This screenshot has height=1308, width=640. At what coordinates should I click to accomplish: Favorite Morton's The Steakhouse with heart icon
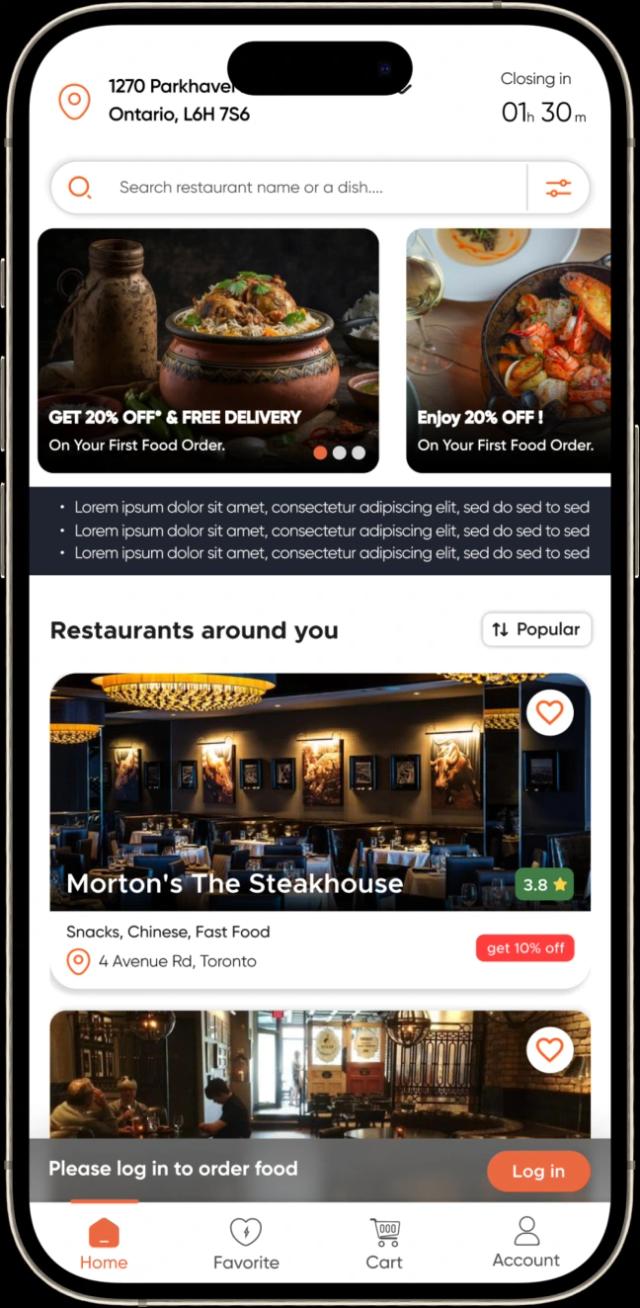pos(549,712)
